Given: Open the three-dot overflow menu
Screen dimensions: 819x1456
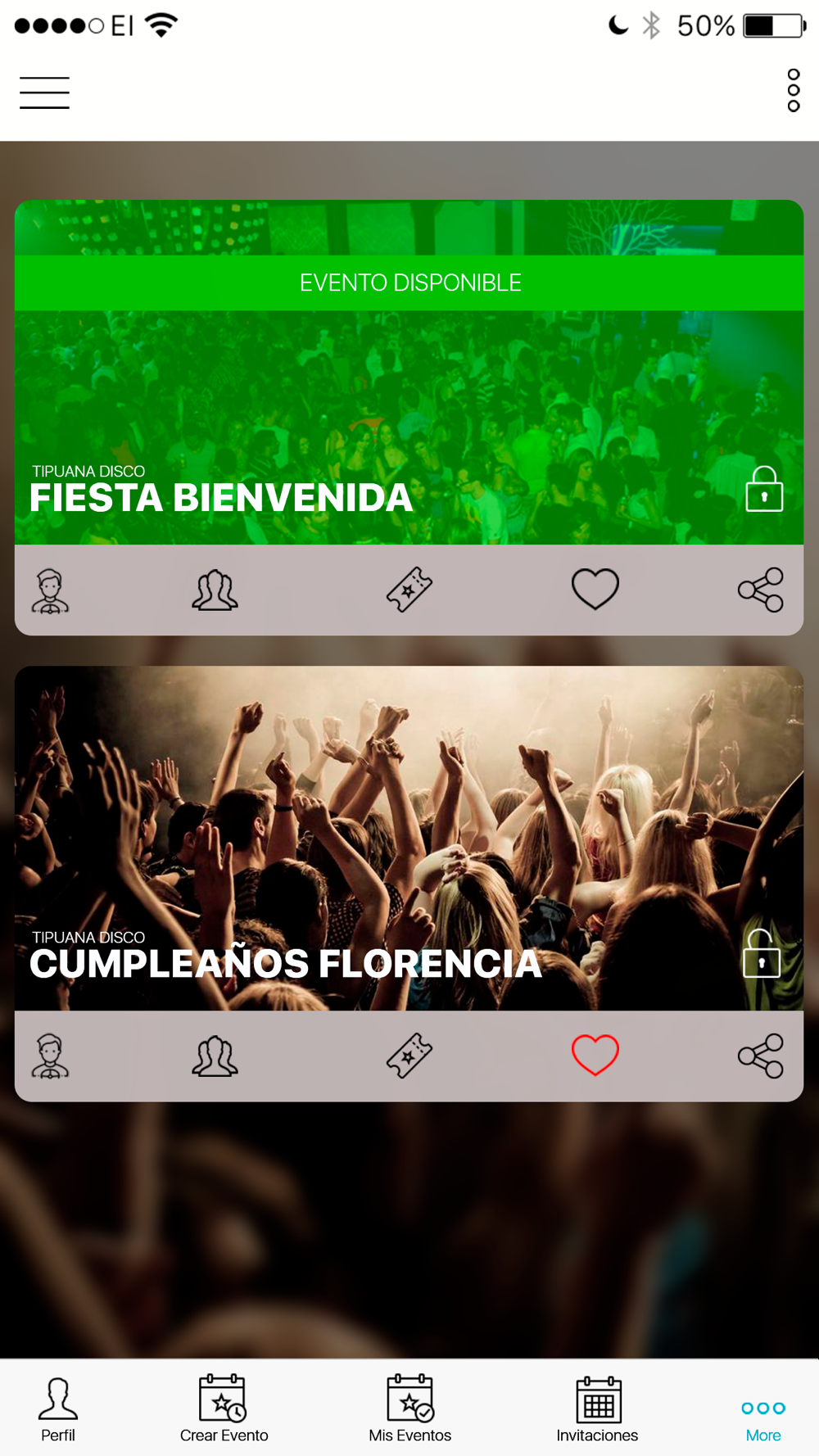Looking at the screenshot, I should (x=793, y=90).
